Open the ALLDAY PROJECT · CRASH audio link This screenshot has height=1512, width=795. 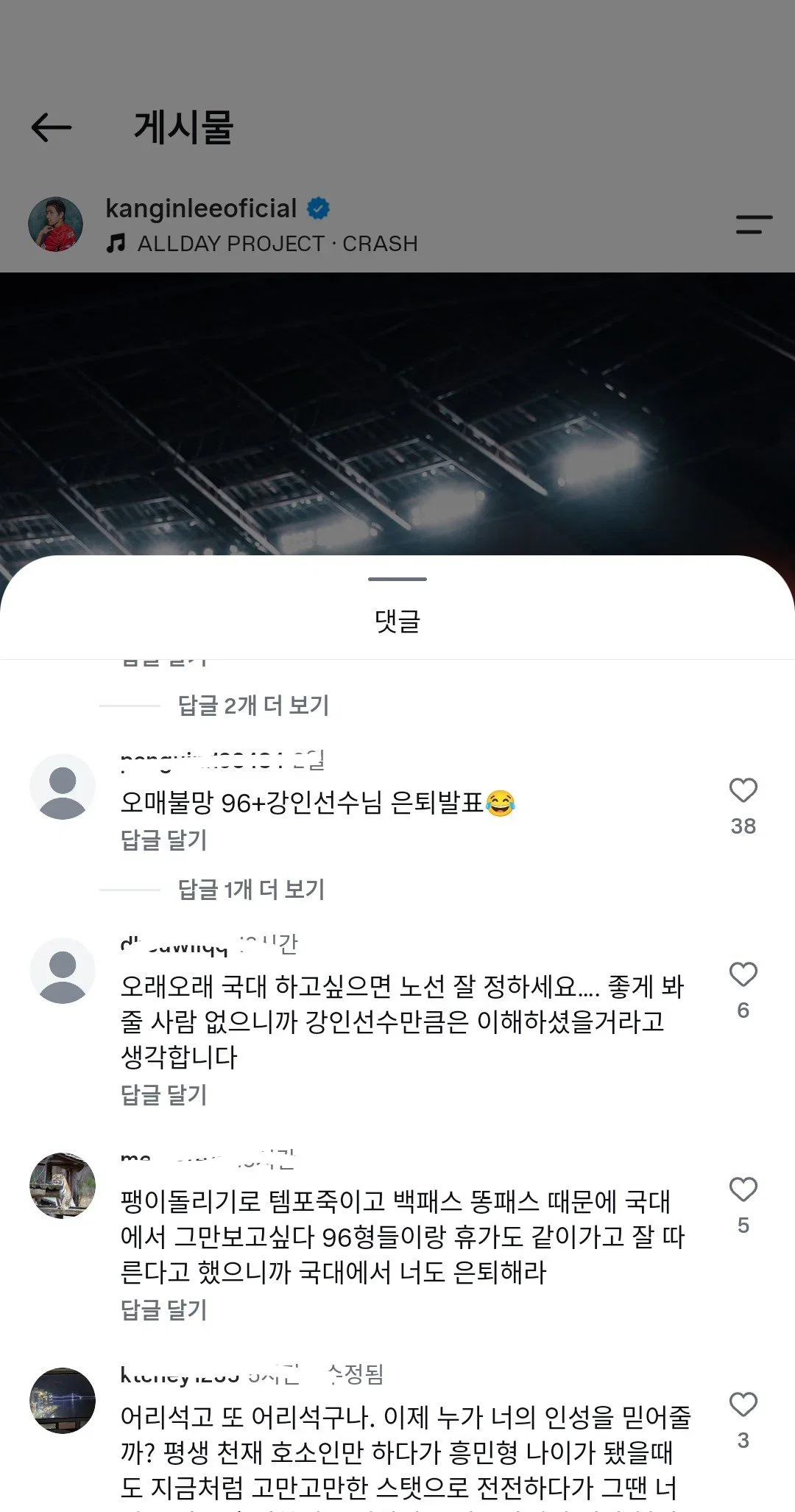(262, 244)
